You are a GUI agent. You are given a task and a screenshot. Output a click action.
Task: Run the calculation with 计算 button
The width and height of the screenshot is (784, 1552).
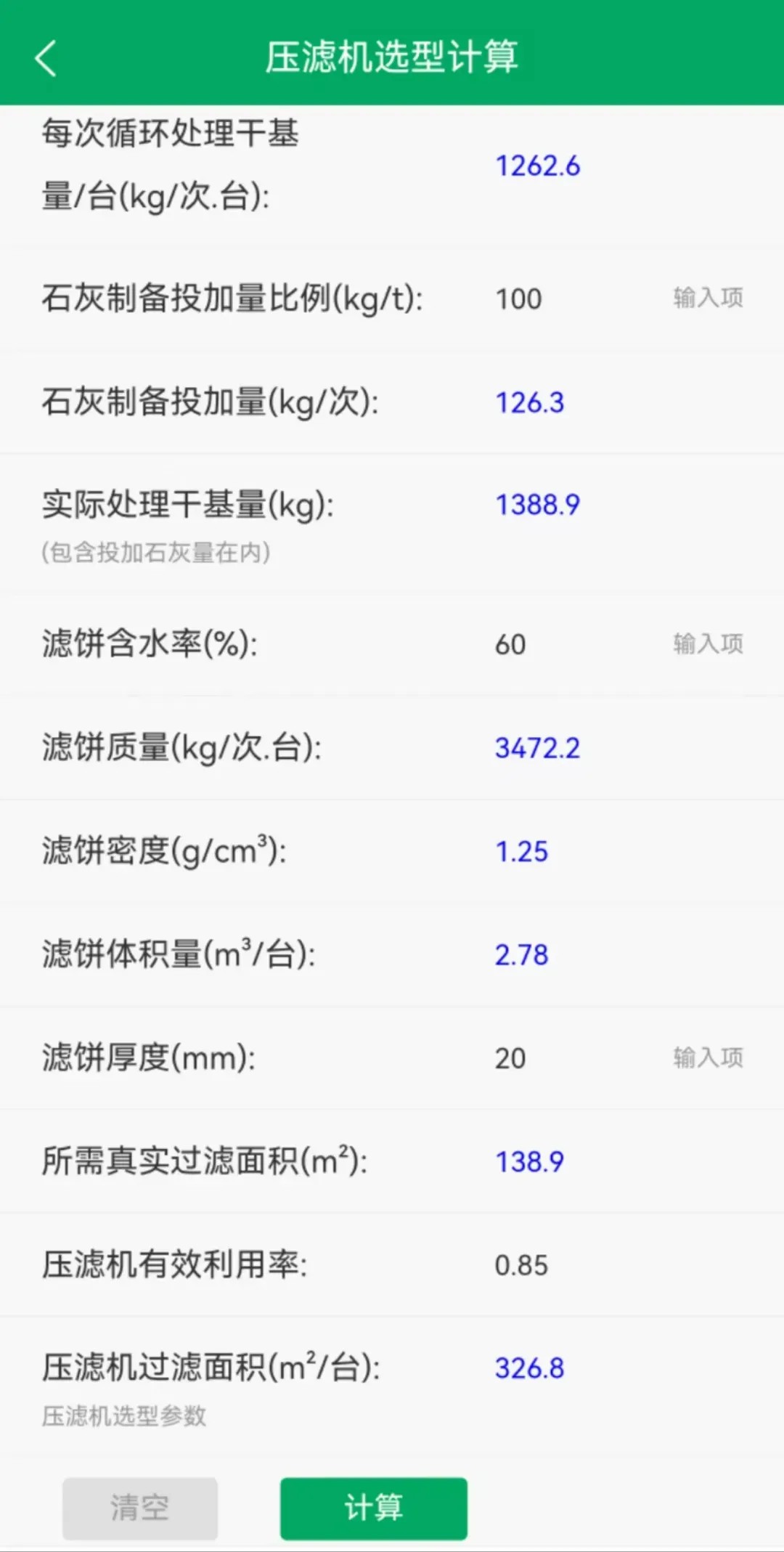pos(373,1508)
